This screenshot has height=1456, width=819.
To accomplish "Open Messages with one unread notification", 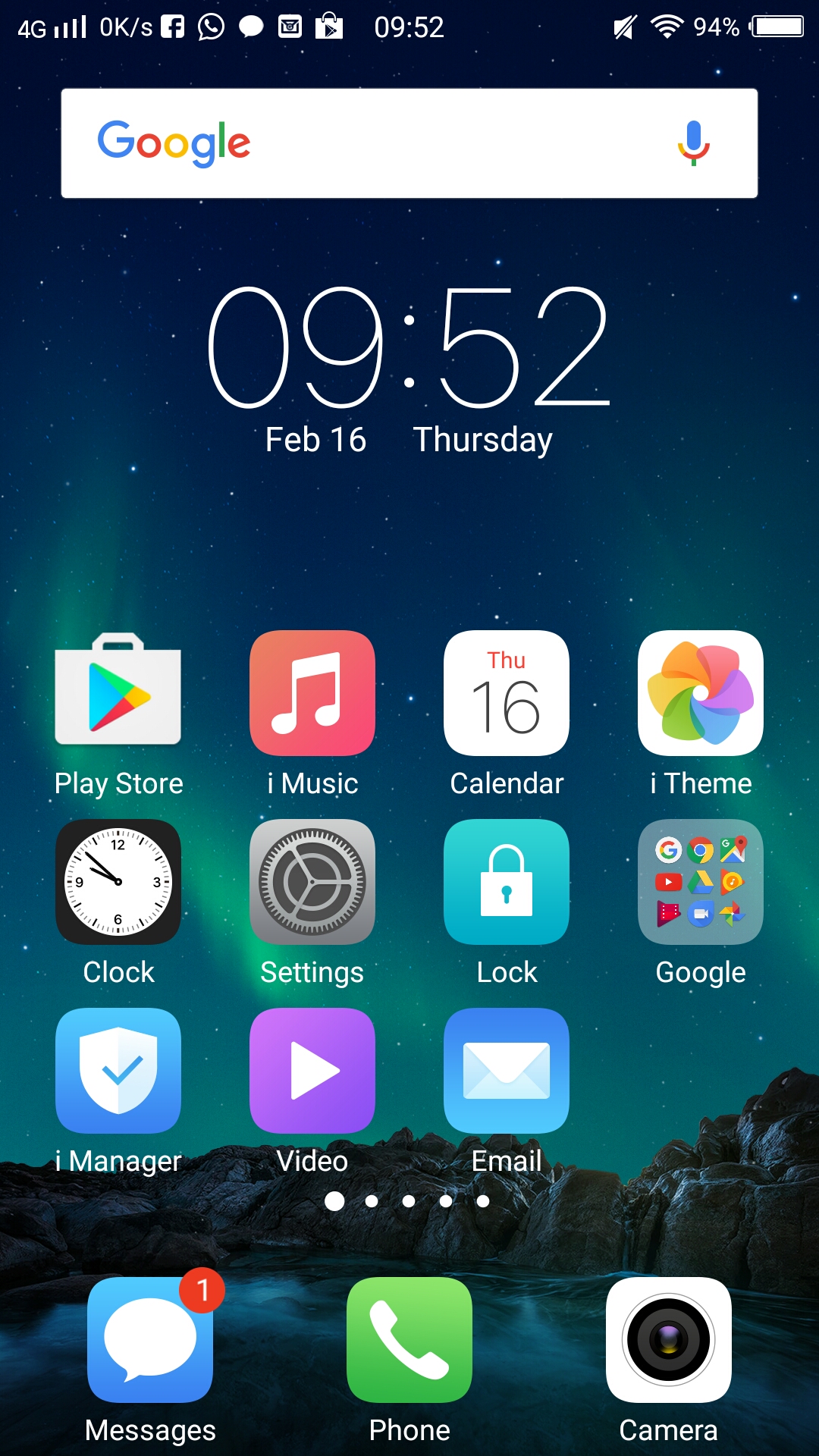I will 150,1340.
